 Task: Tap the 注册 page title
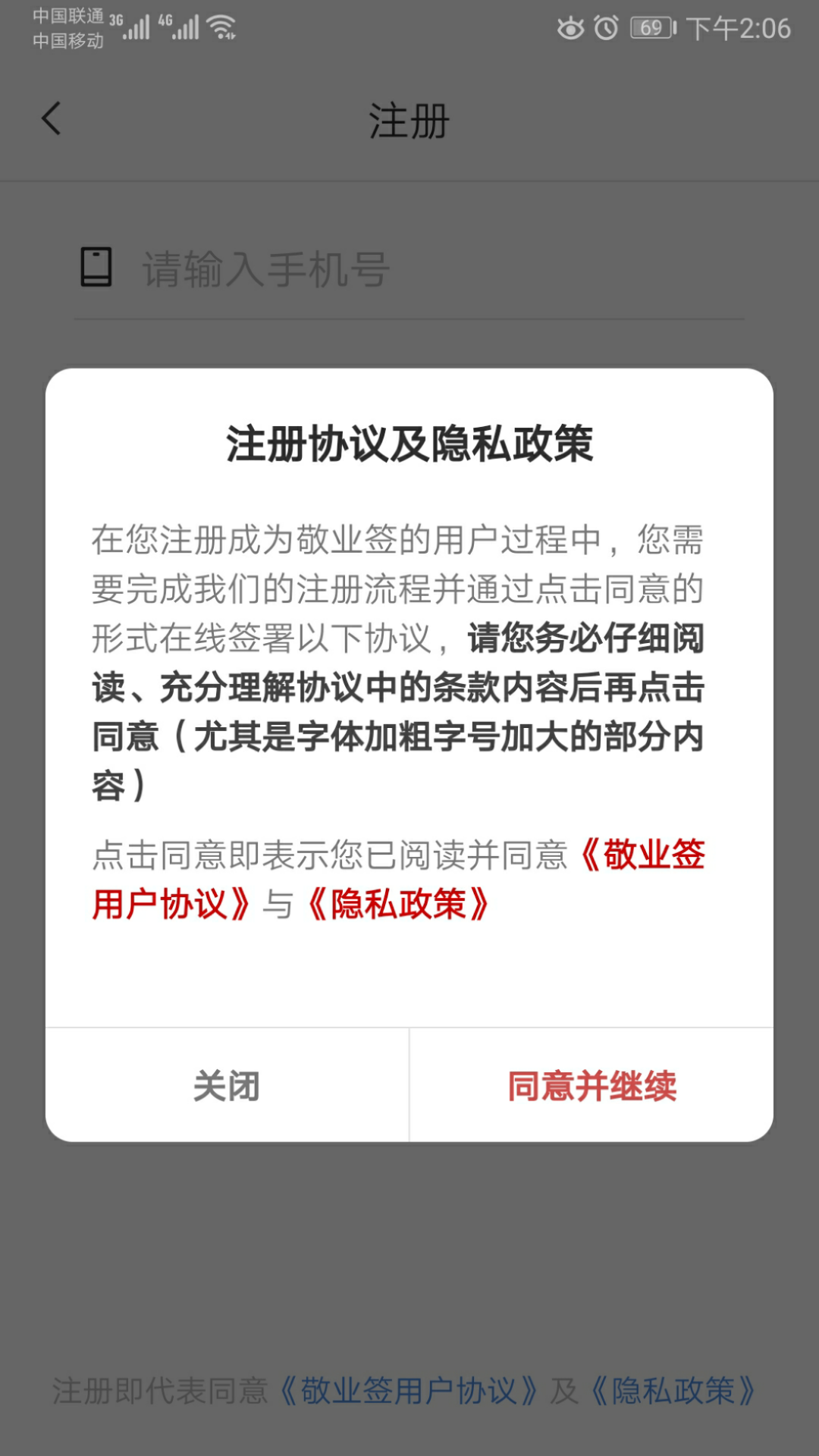click(408, 120)
